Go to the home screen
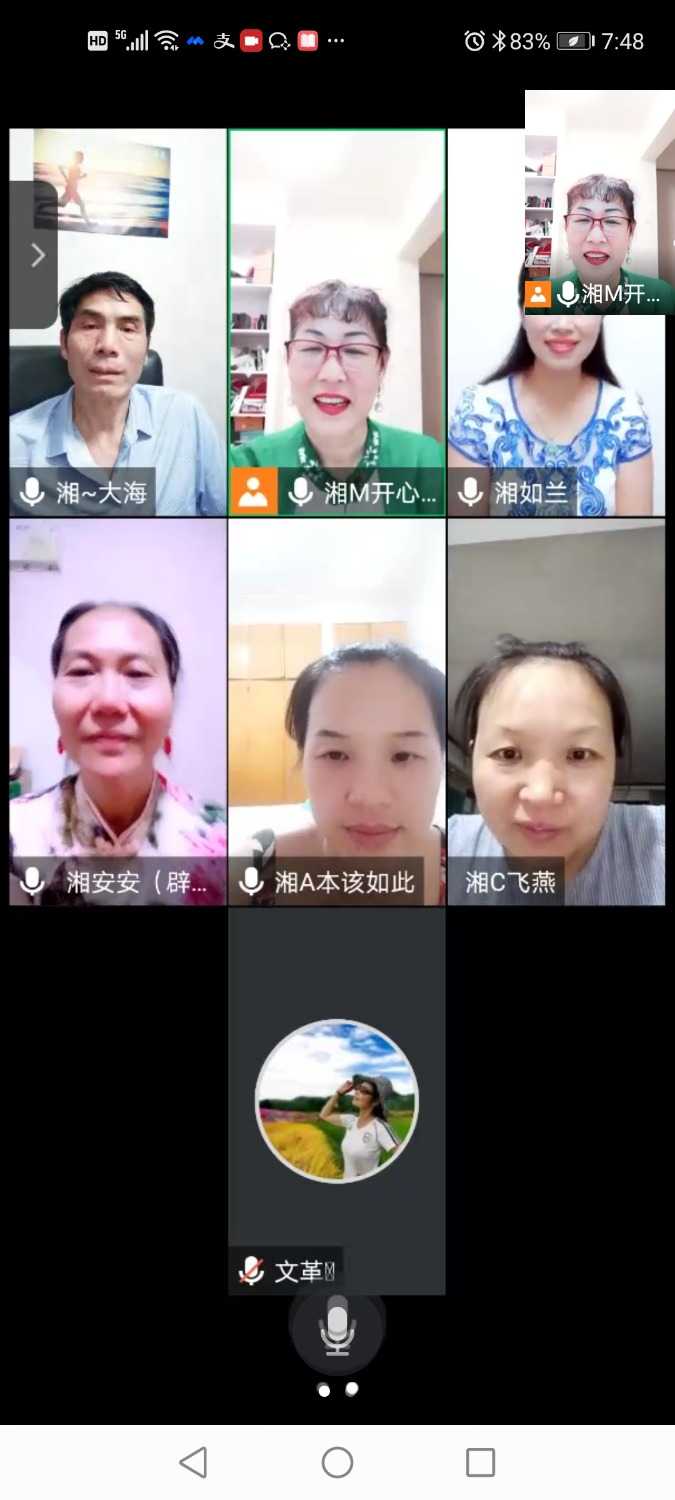This screenshot has height=1500, width=675. pos(337,1462)
